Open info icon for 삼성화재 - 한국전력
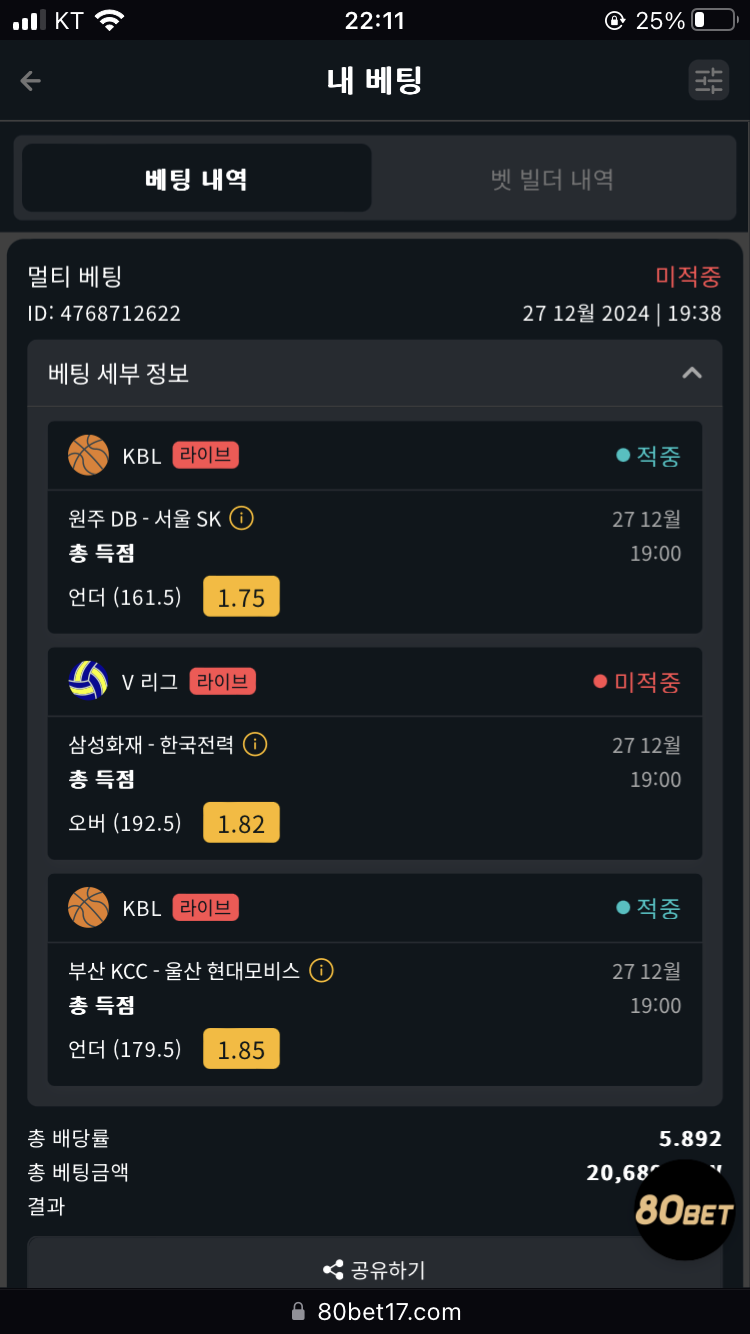 pos(255,744)
